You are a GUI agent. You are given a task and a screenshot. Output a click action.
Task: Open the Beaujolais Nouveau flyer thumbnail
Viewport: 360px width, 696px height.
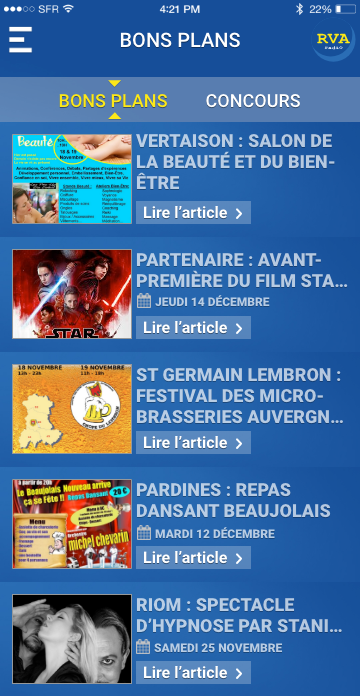point(72,524)
